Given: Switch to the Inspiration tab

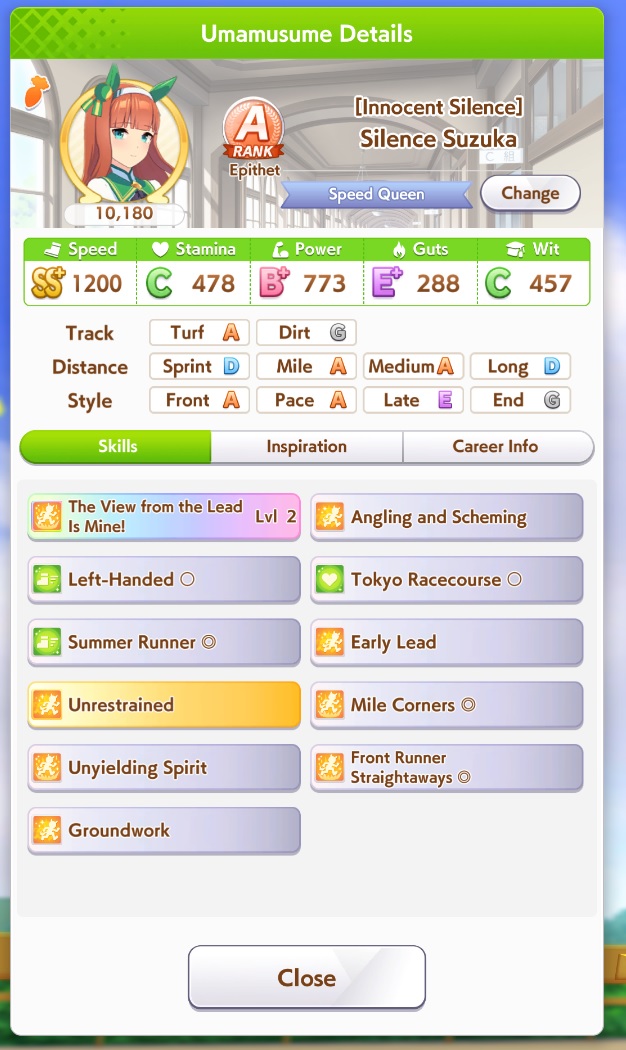Looking at the screenshot, I should click(307, 447).
